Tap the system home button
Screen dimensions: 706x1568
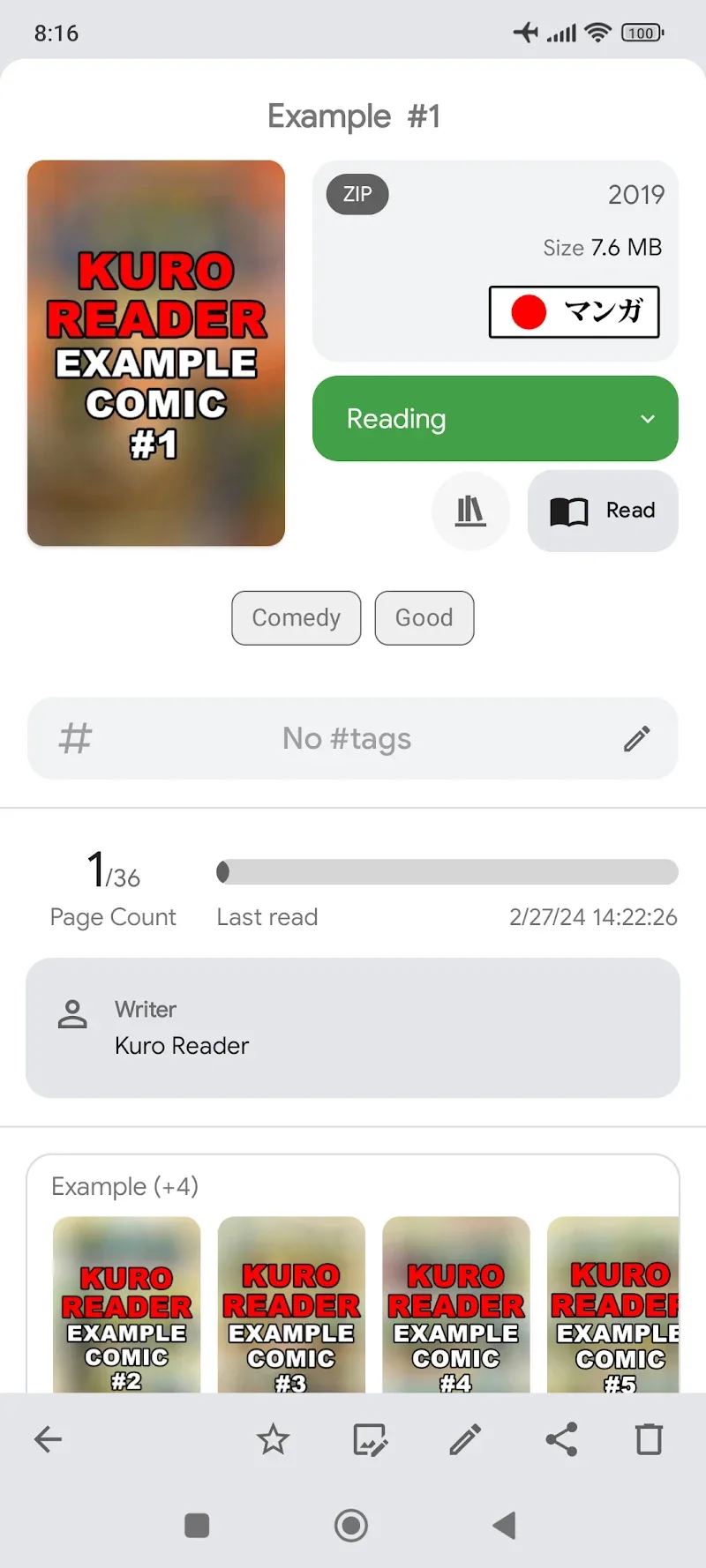pyautogui.click(x=351, y=1525)
